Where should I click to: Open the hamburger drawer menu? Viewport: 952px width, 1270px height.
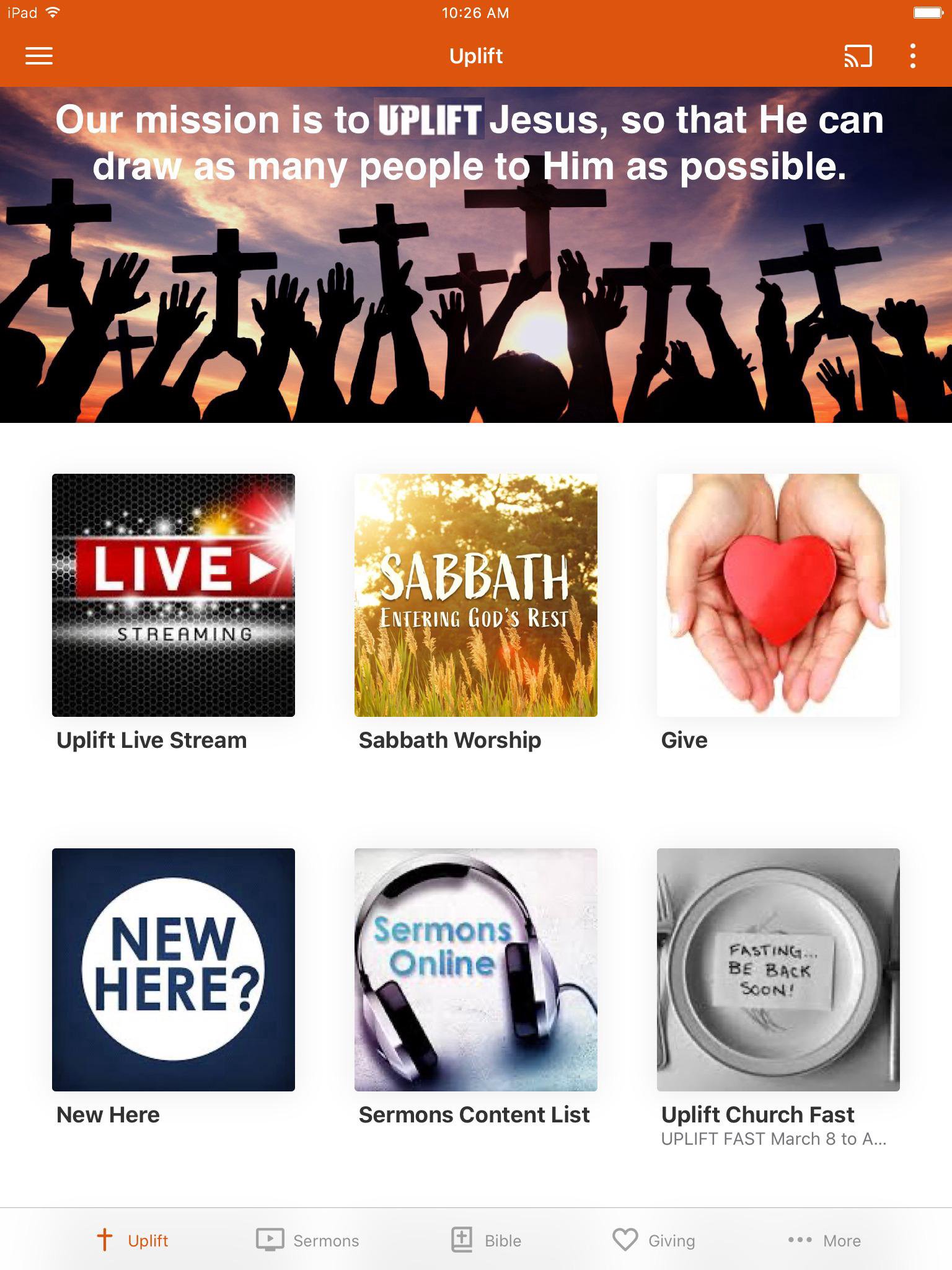tap(39, 56)
